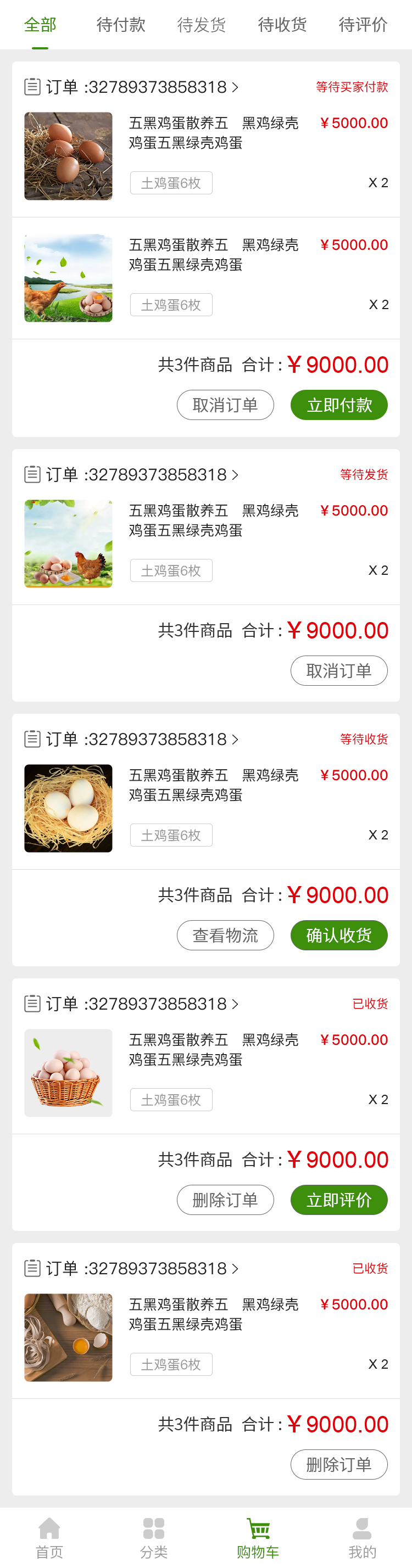Cancel the order marked 等待发货
This screenshot has width=412, height=1568.
click(339, 671)
